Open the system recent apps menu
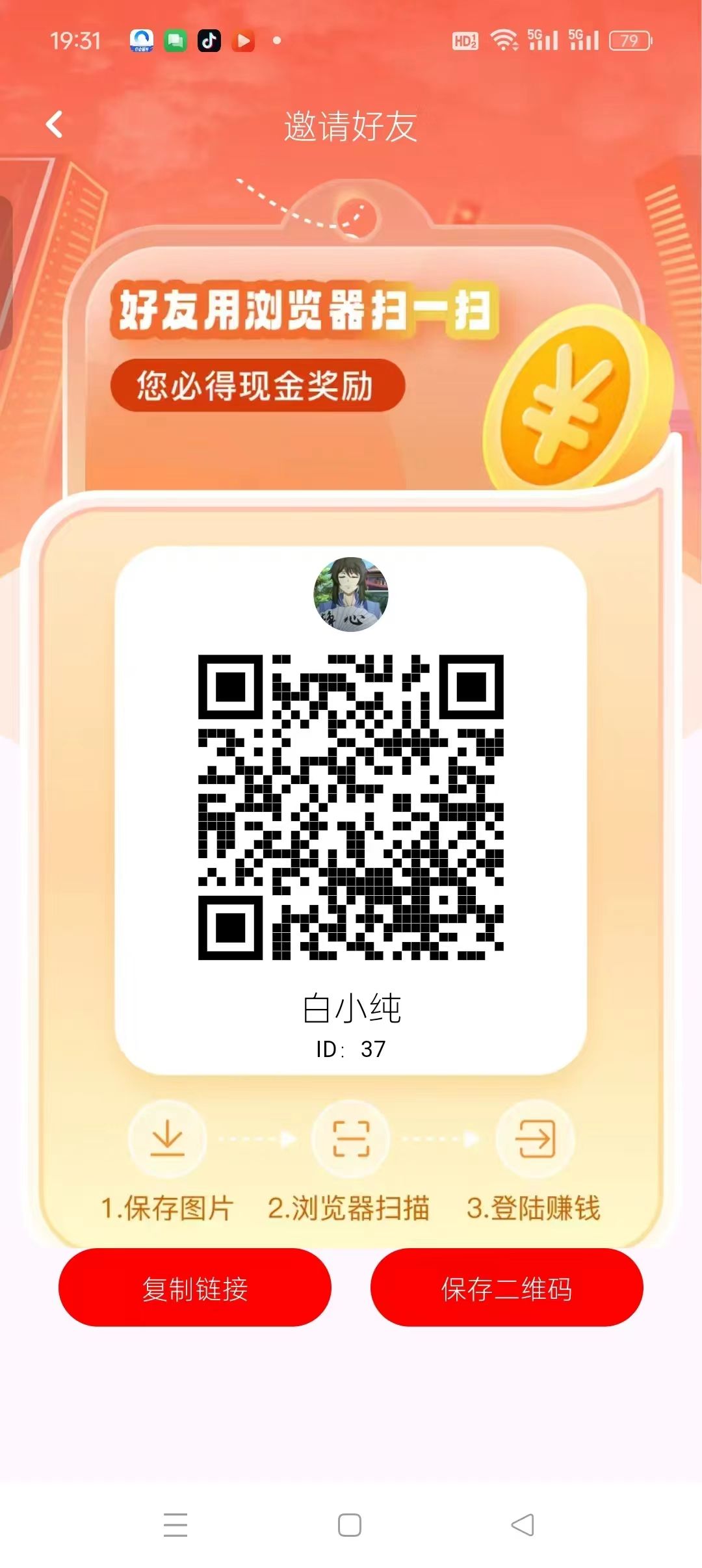 (x=175, y=1524)
